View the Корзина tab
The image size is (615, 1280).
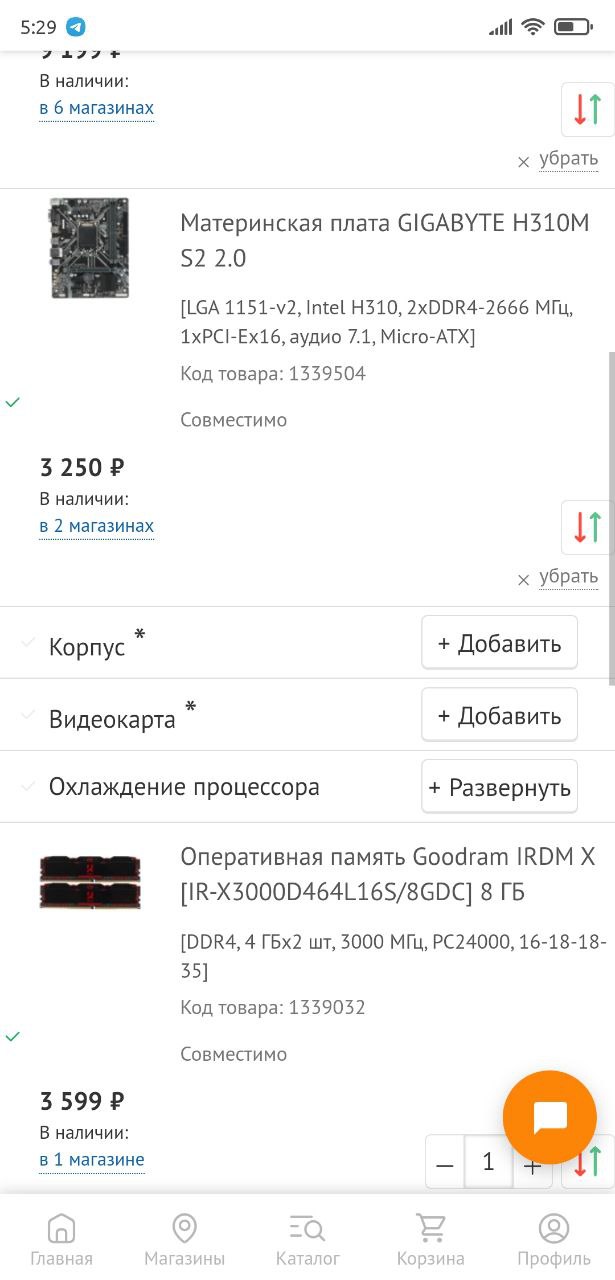(431, 1240)
